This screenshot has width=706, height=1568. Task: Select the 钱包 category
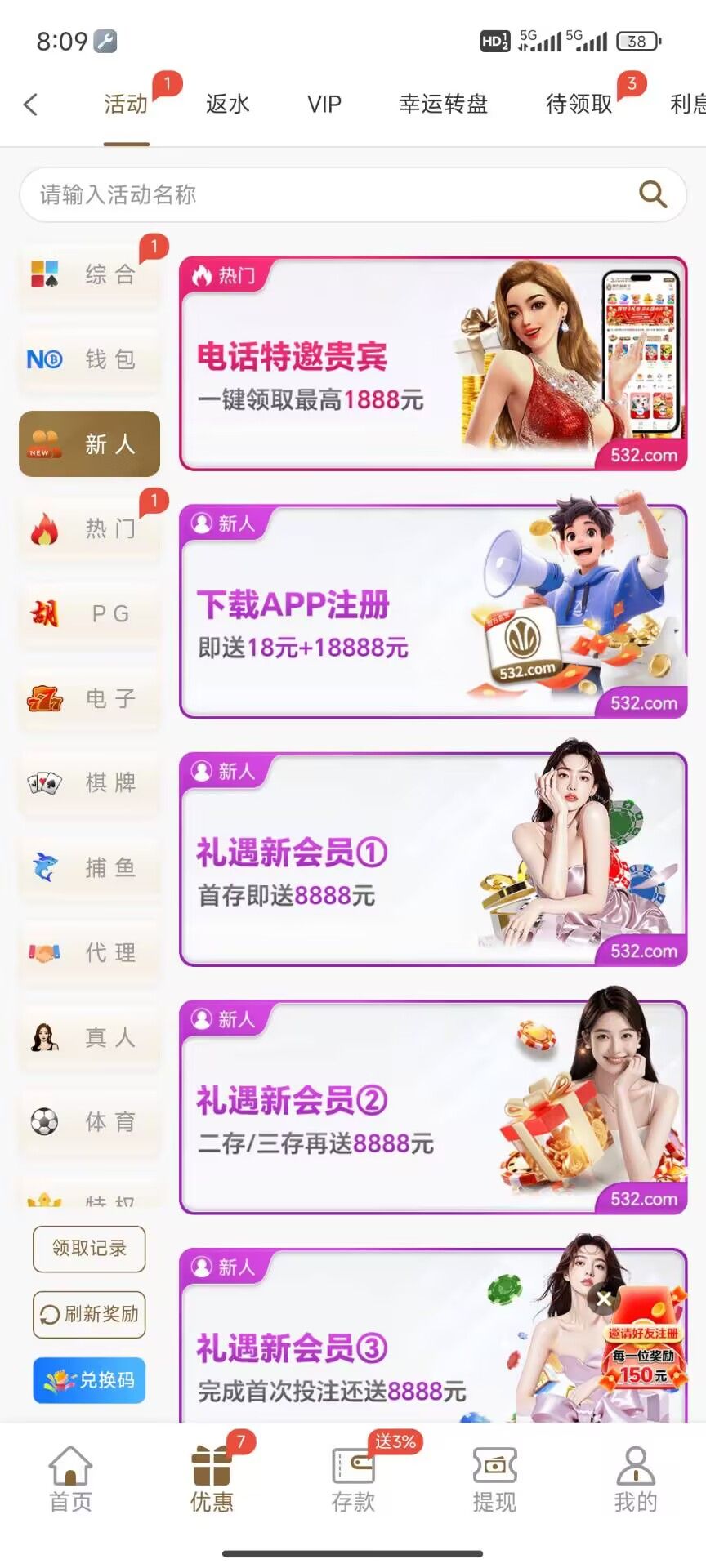(x=89, y=359)
